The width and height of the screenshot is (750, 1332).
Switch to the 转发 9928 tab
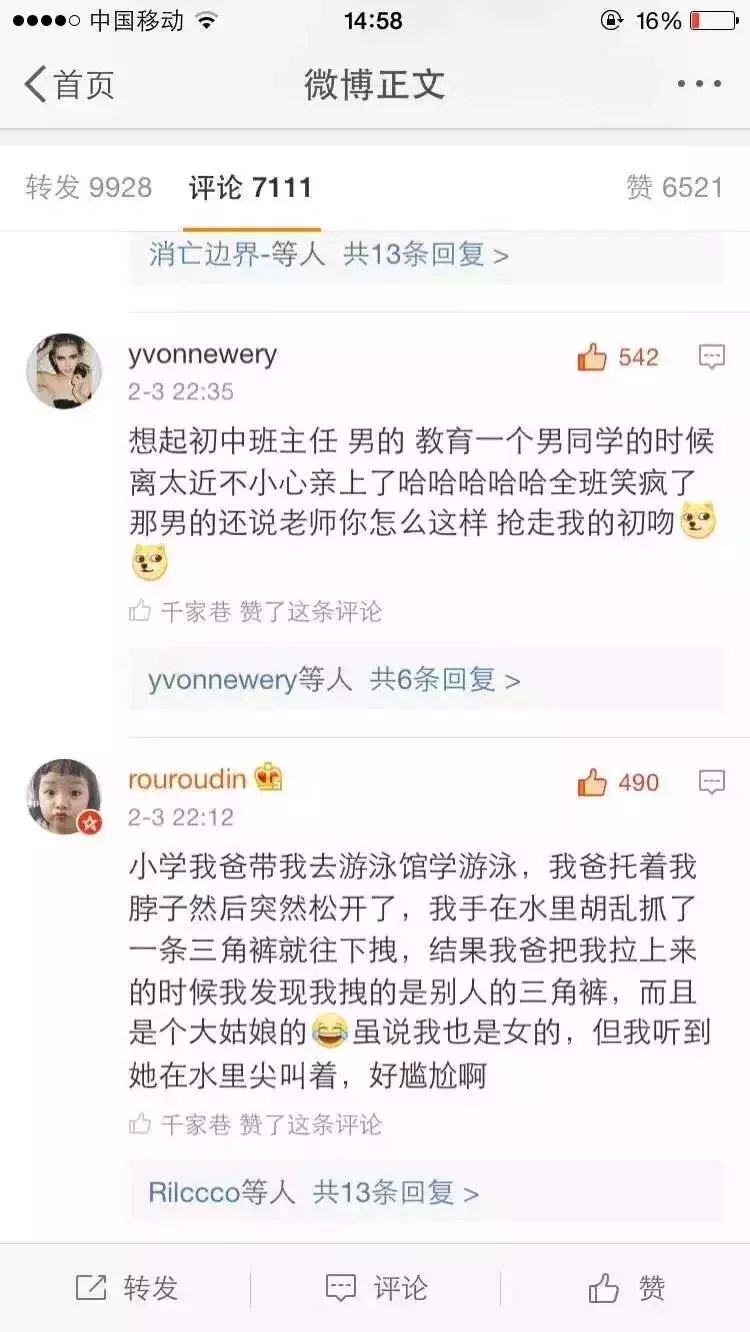89,187
